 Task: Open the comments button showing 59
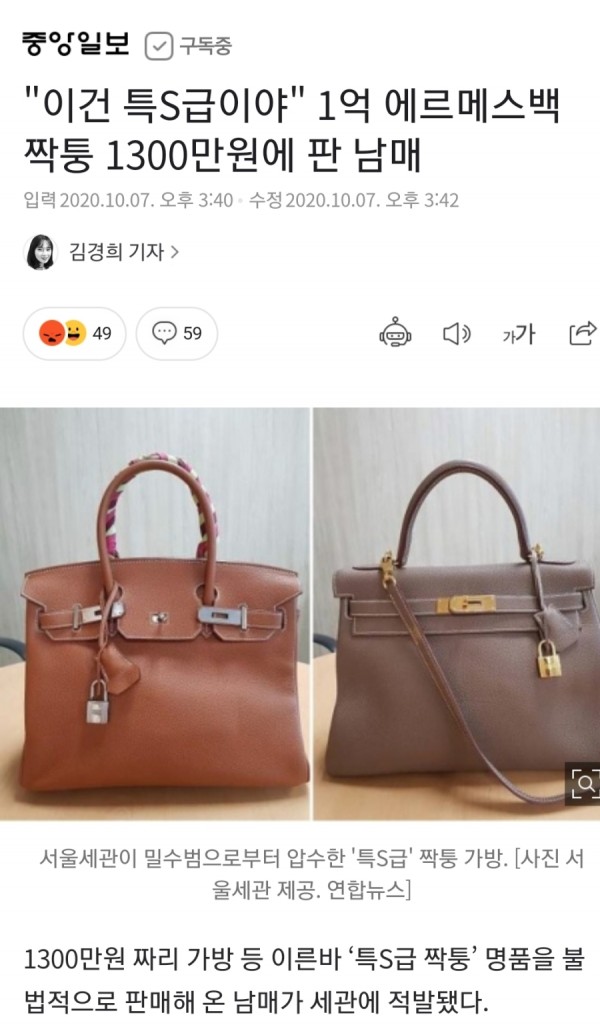177,333
